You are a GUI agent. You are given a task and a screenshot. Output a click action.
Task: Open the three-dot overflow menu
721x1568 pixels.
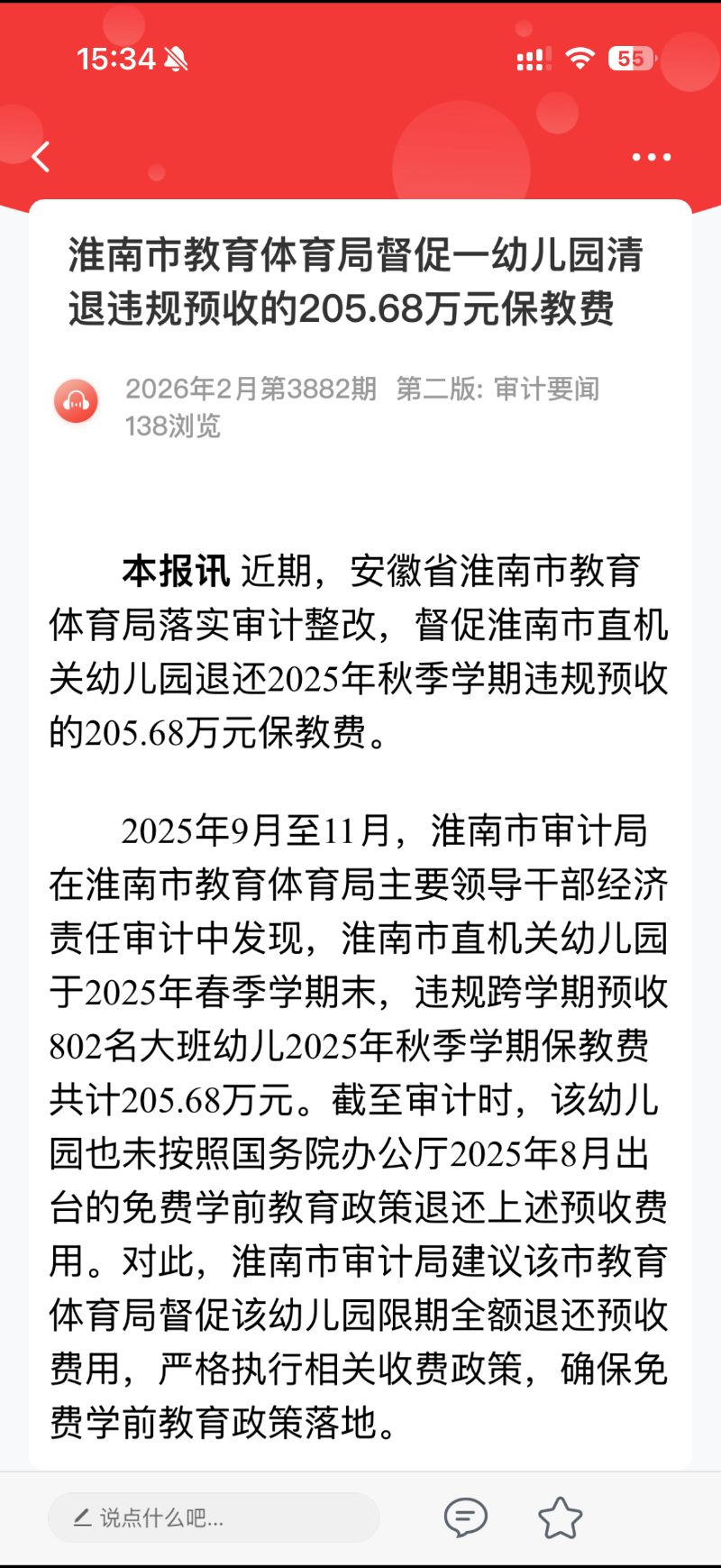click(x=651, y=157)
